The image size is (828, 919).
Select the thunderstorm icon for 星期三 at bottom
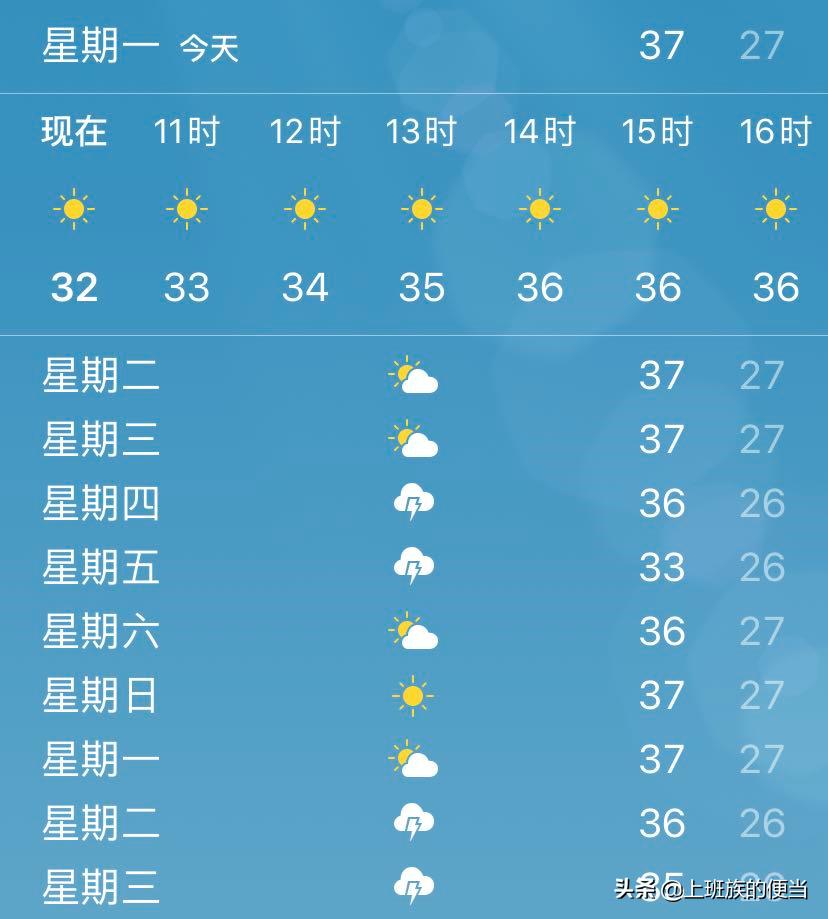pos(414,887)
